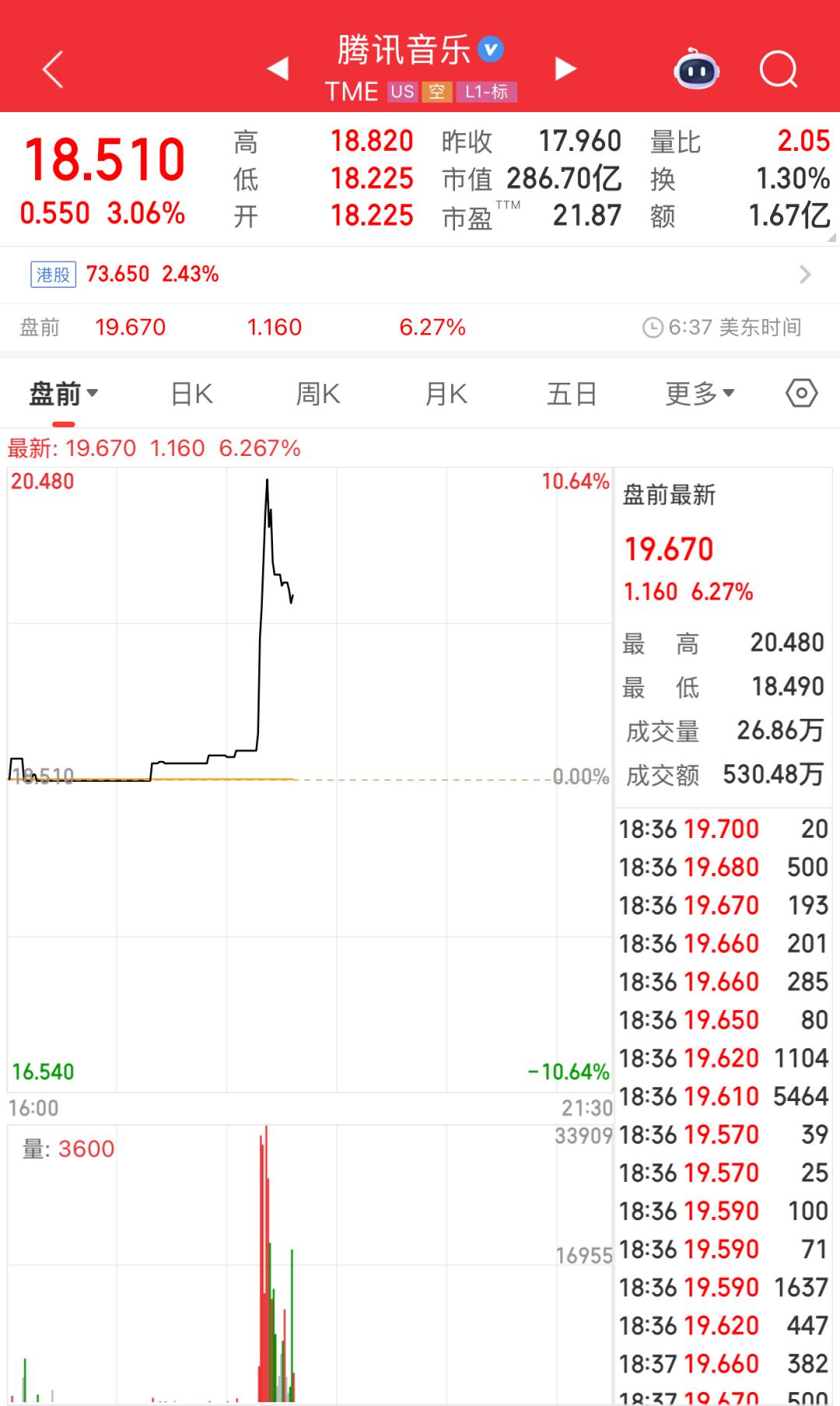The image size is (840, 1406).
Task: Switch to the previous stock
Action: click(x=278, y=69)
